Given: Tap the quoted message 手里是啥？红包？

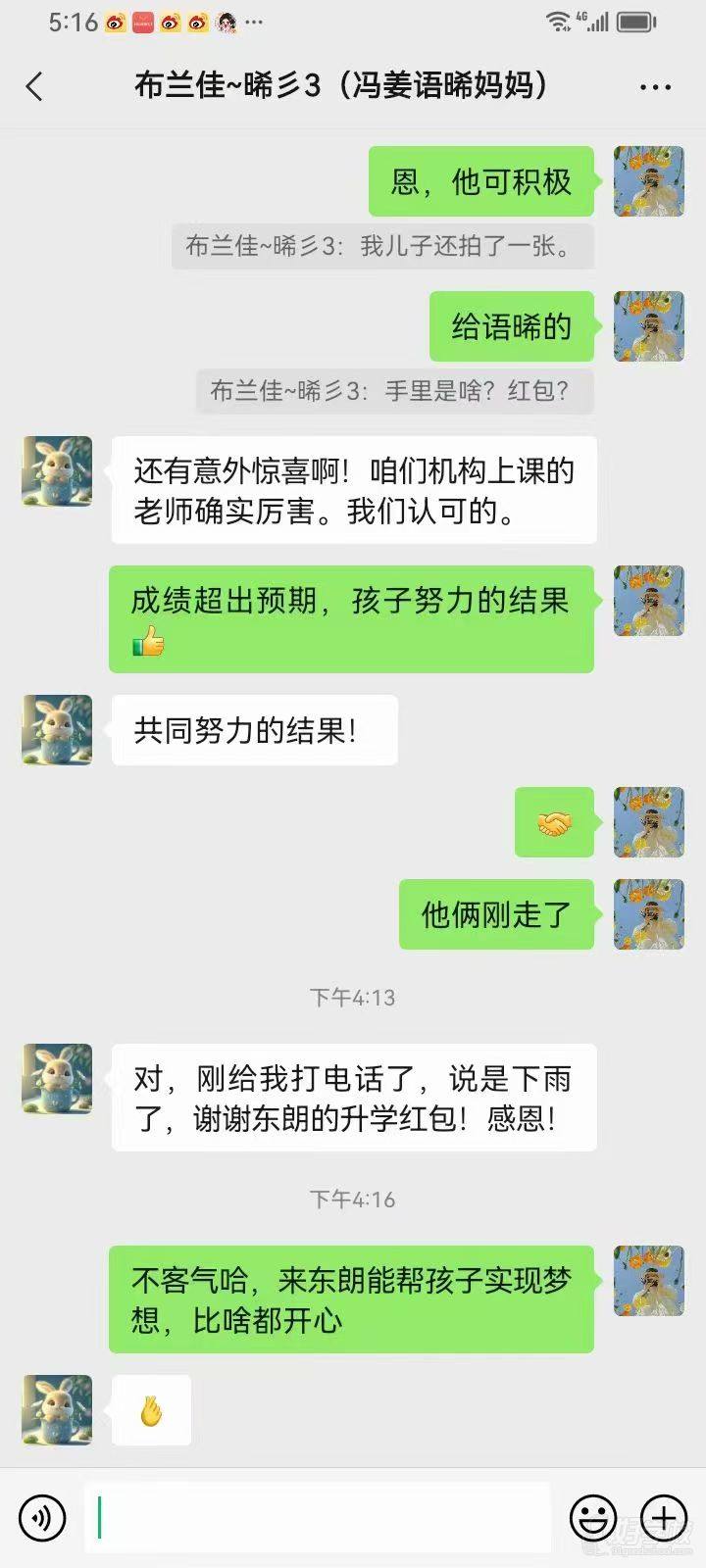Looking at the screenshot, I should 394,391.
